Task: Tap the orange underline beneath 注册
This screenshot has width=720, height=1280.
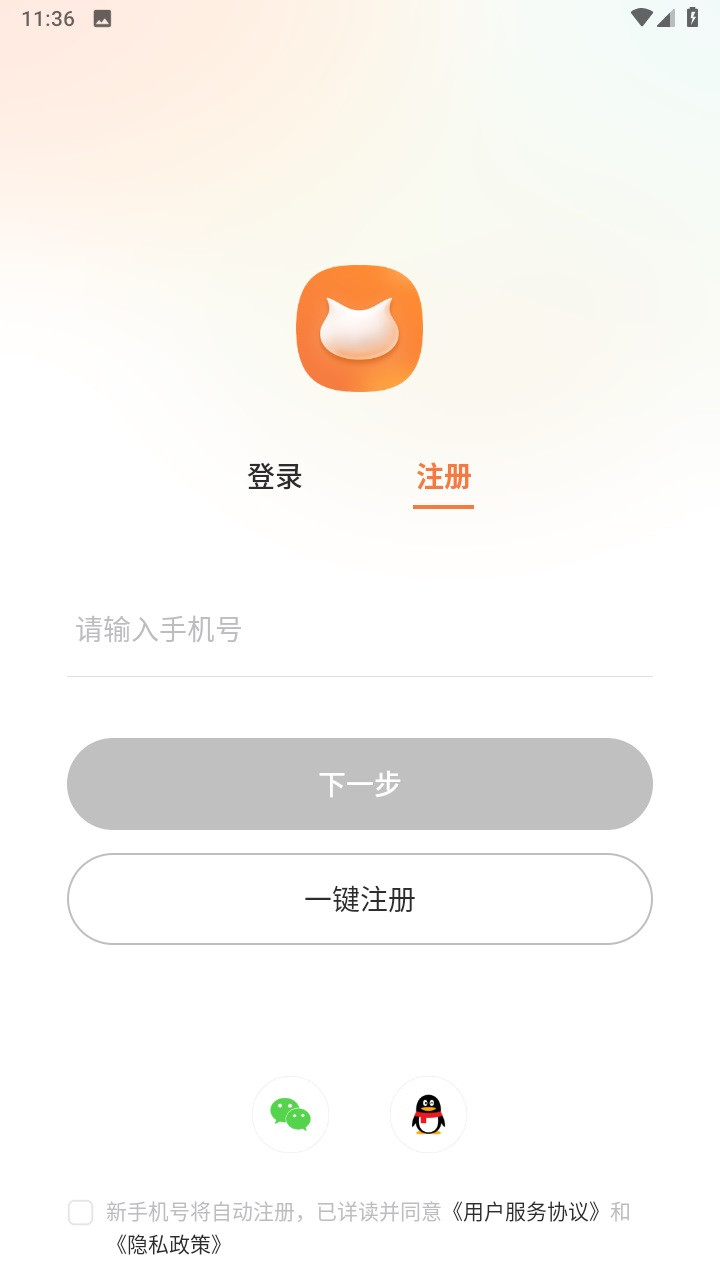Action: [x=444, y=507]
